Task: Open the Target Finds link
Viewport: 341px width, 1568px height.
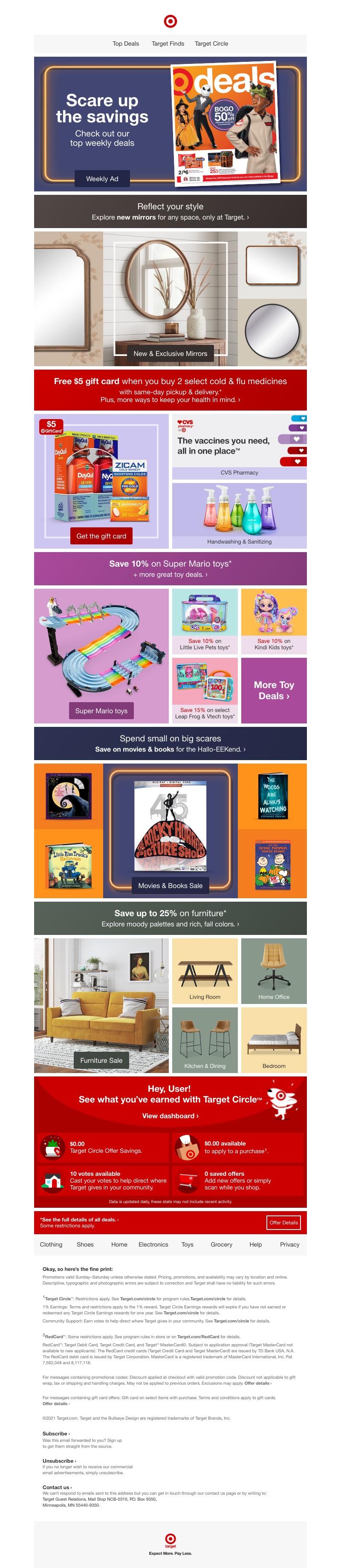Action: coord(168,44)
